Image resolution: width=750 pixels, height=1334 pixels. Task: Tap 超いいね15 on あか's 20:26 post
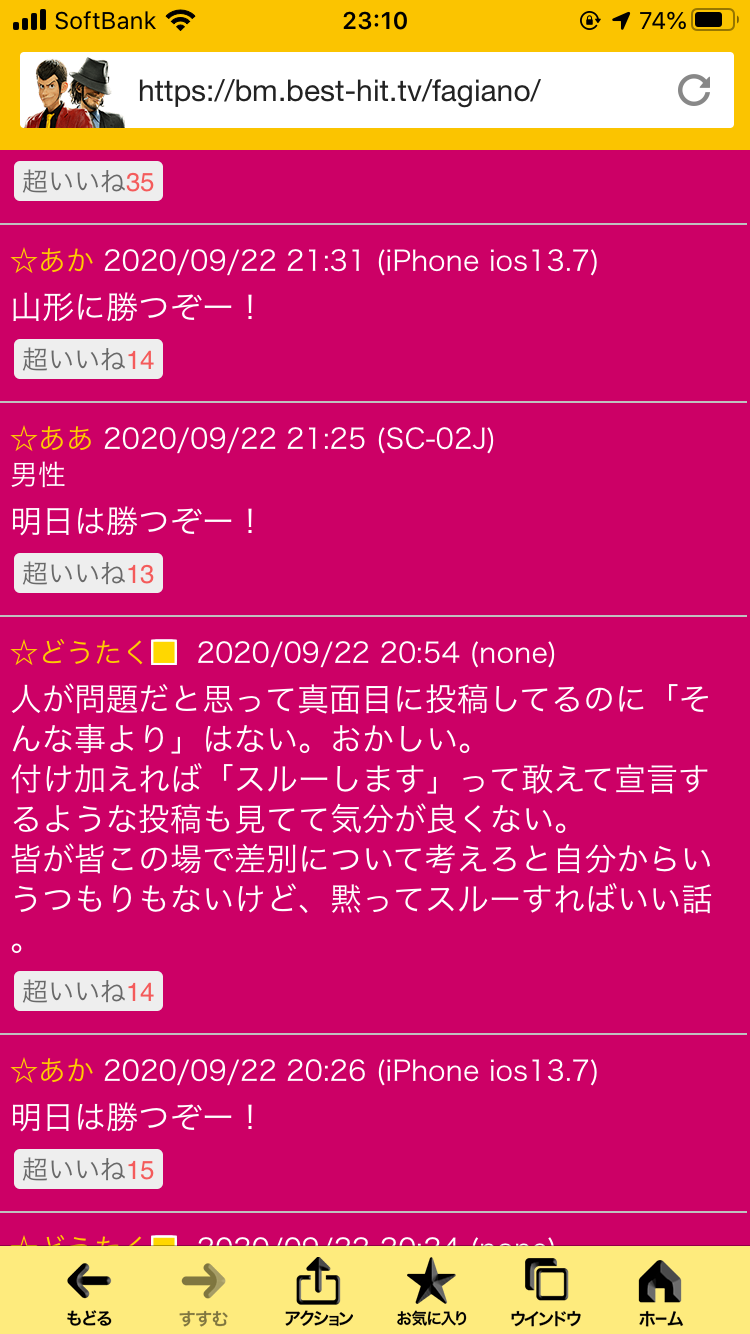click(x=88, y=1170)
